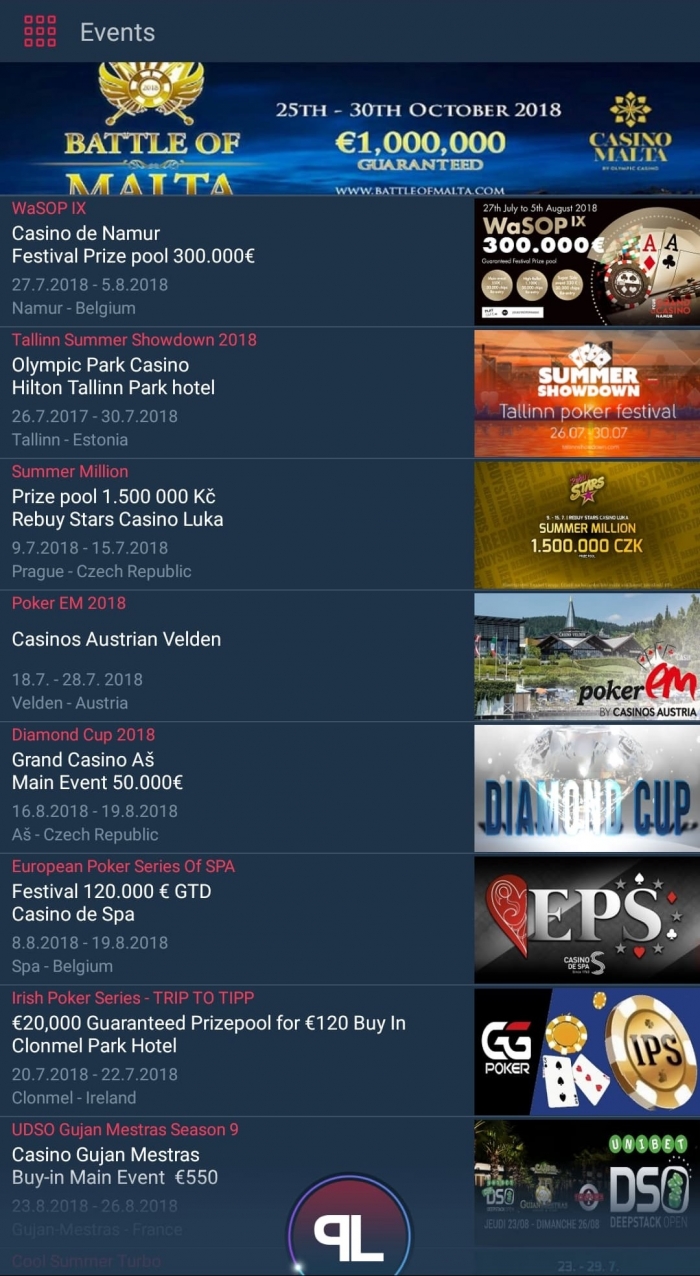Open the grid menu icon
The image size is (700, 1276).
click(x=40, y=32)
